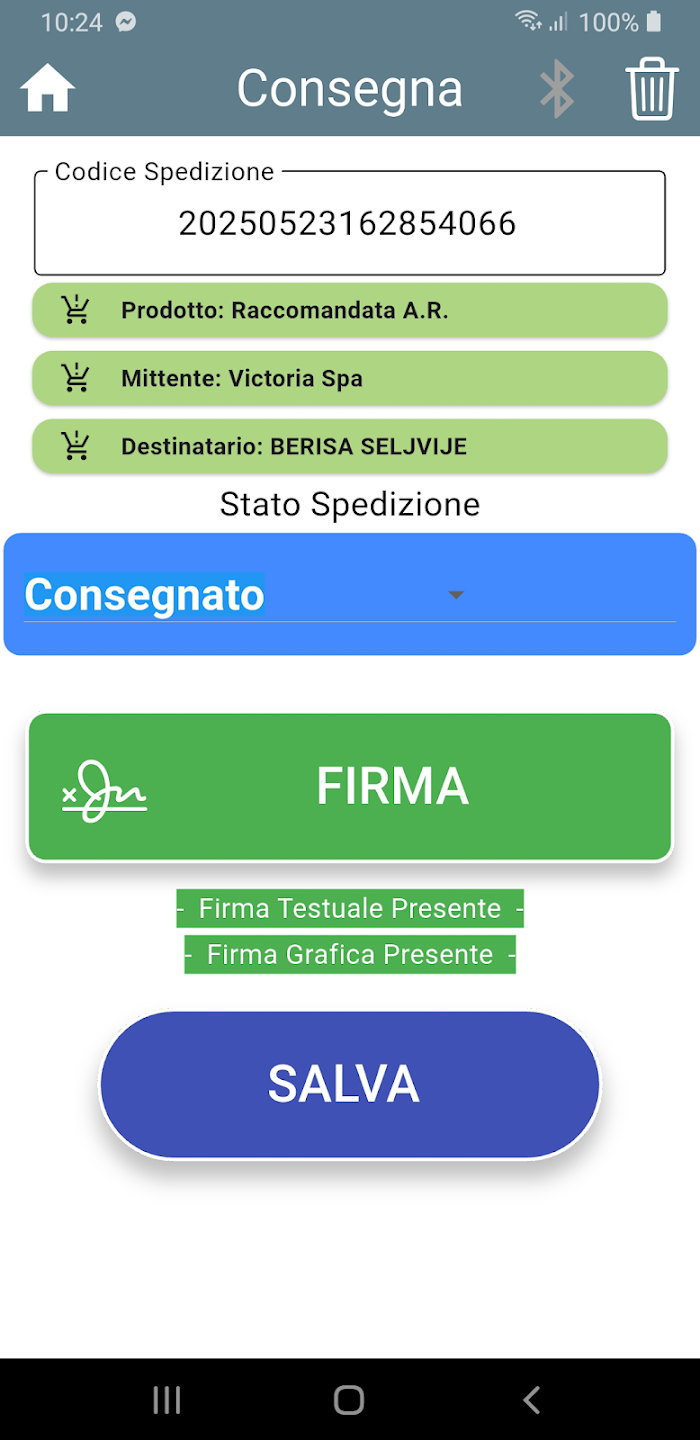The image size is (700, 1440).
Task: Save the delivery with SALVA
Action: [x=350, y=1085]
